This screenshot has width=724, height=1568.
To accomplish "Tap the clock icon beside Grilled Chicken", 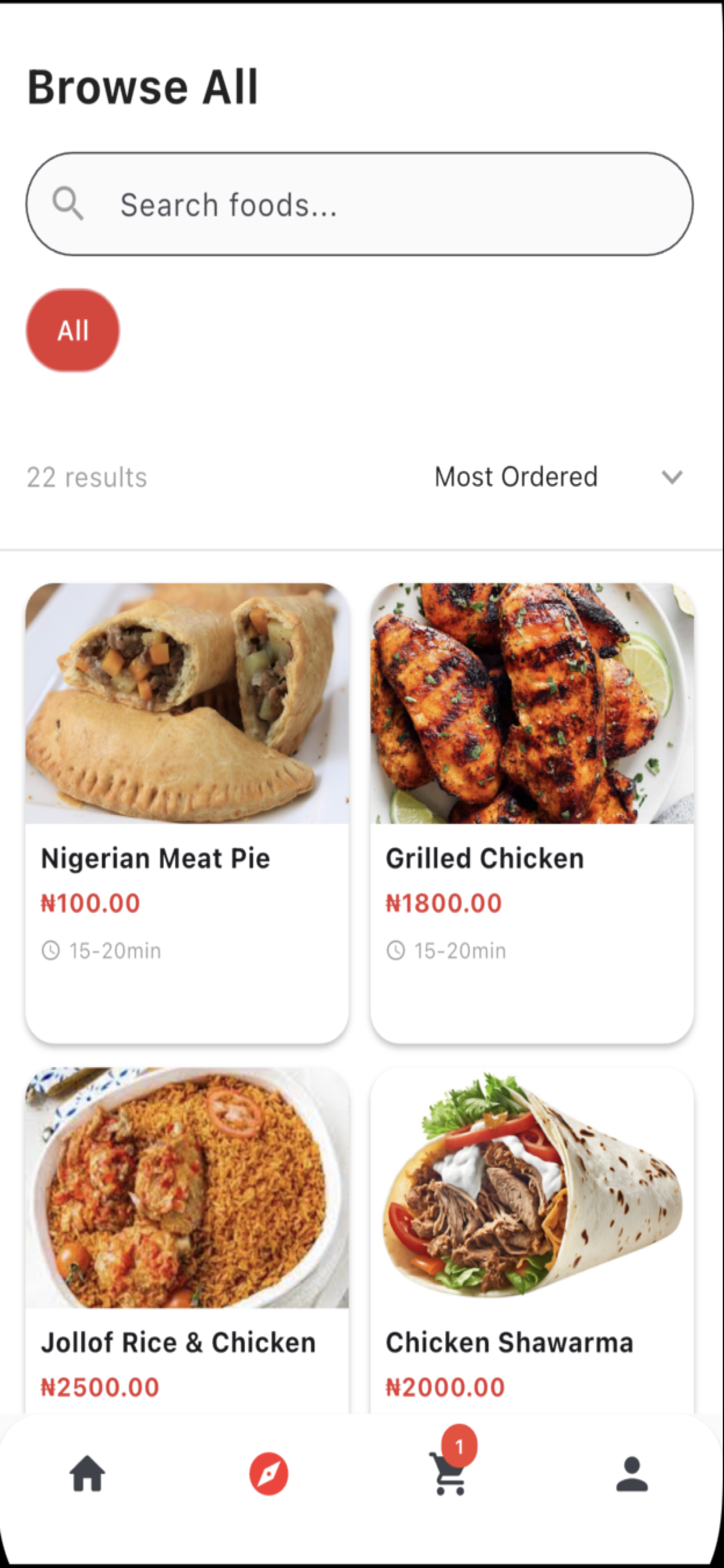I will coord(396,950).
